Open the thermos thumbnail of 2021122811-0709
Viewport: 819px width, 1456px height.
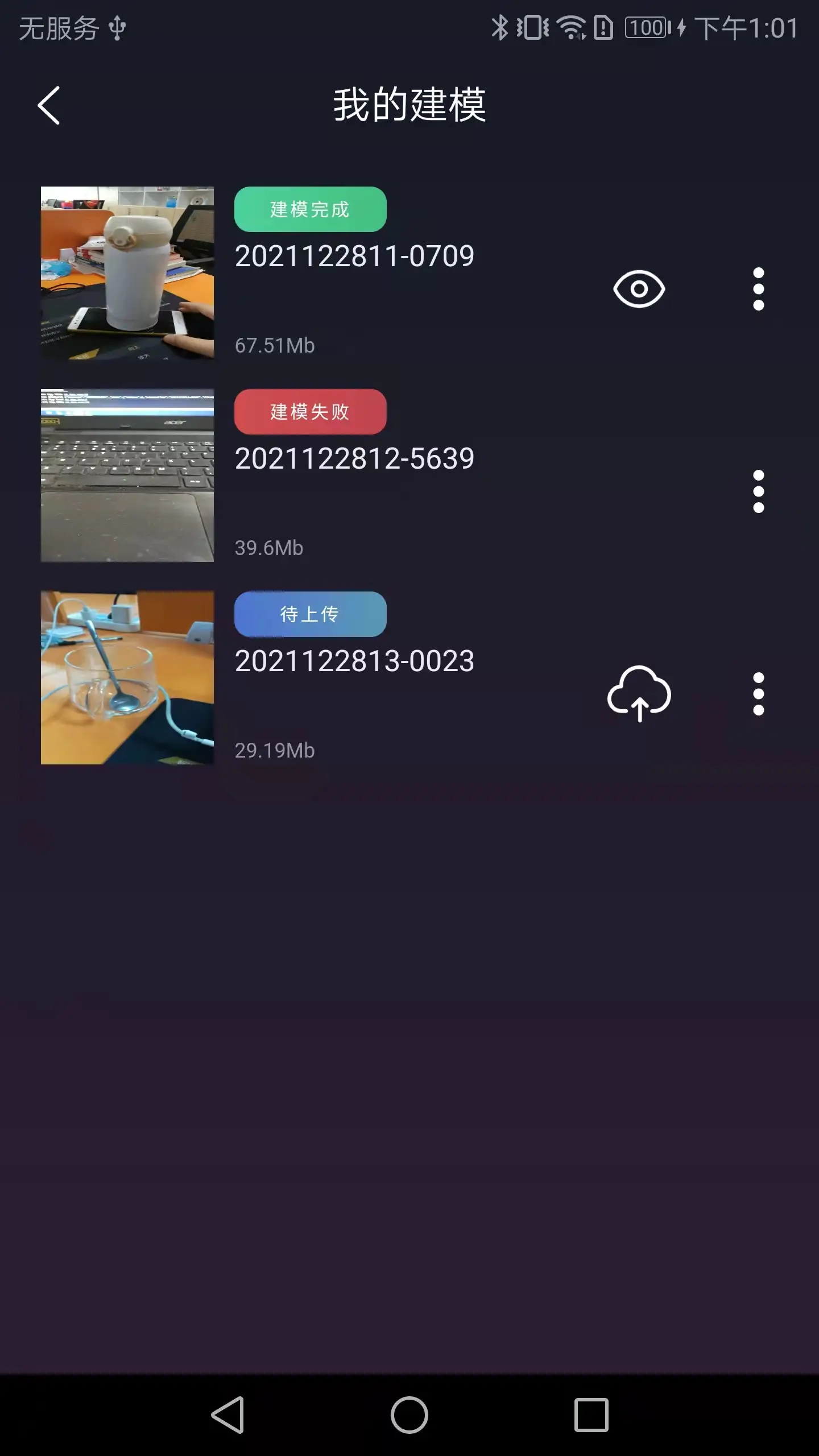[127, 273]
